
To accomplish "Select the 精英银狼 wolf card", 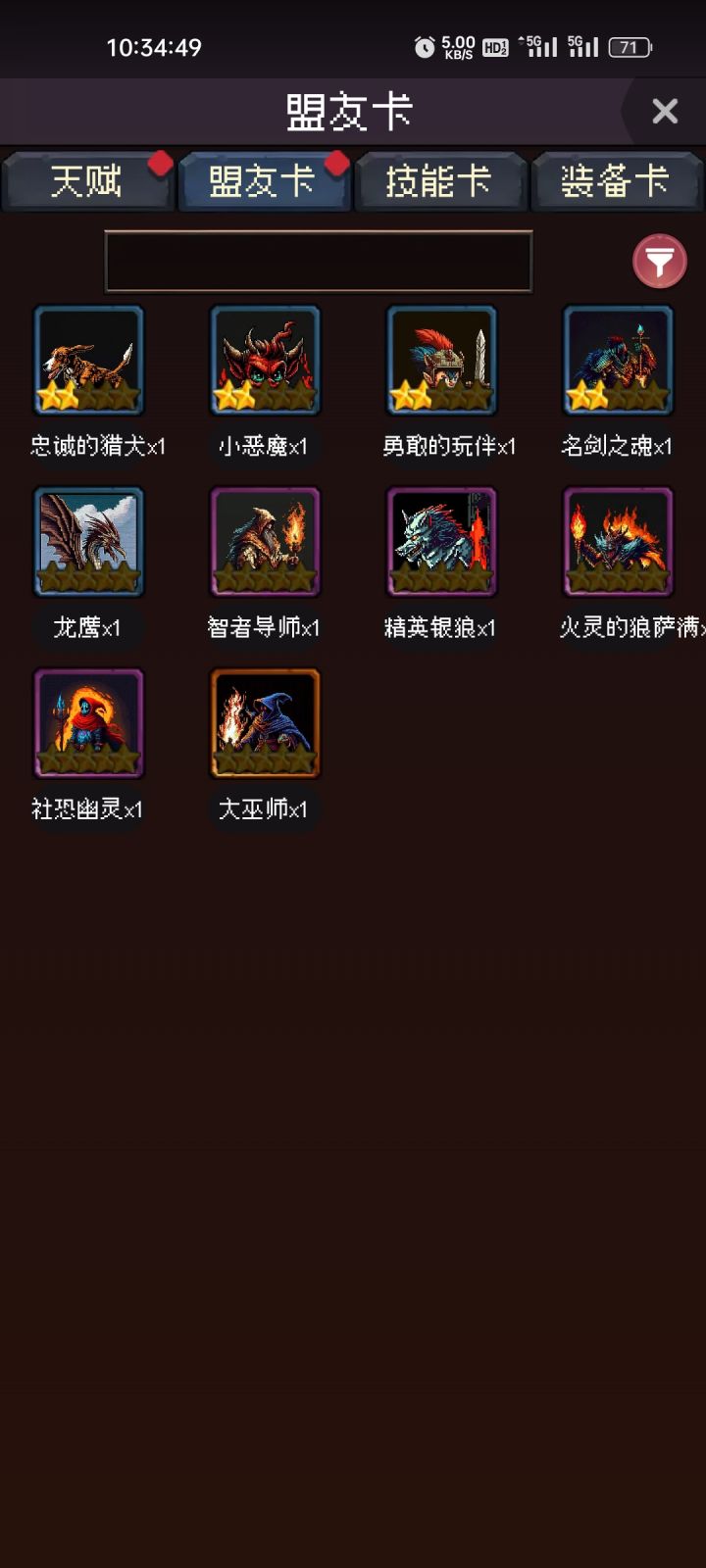I will point(441,541).
